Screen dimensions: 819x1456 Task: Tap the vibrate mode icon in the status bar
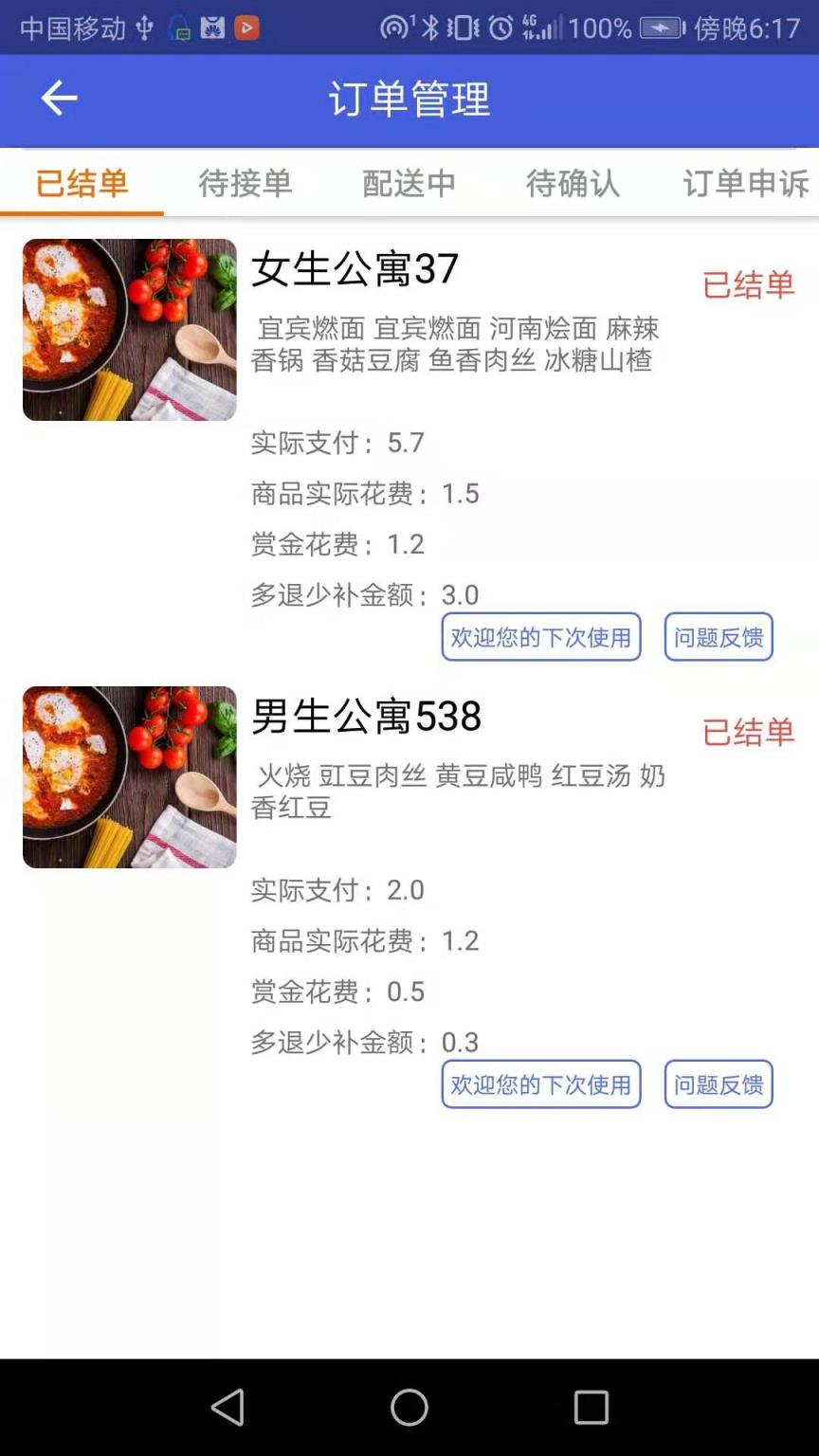[462, 27]
